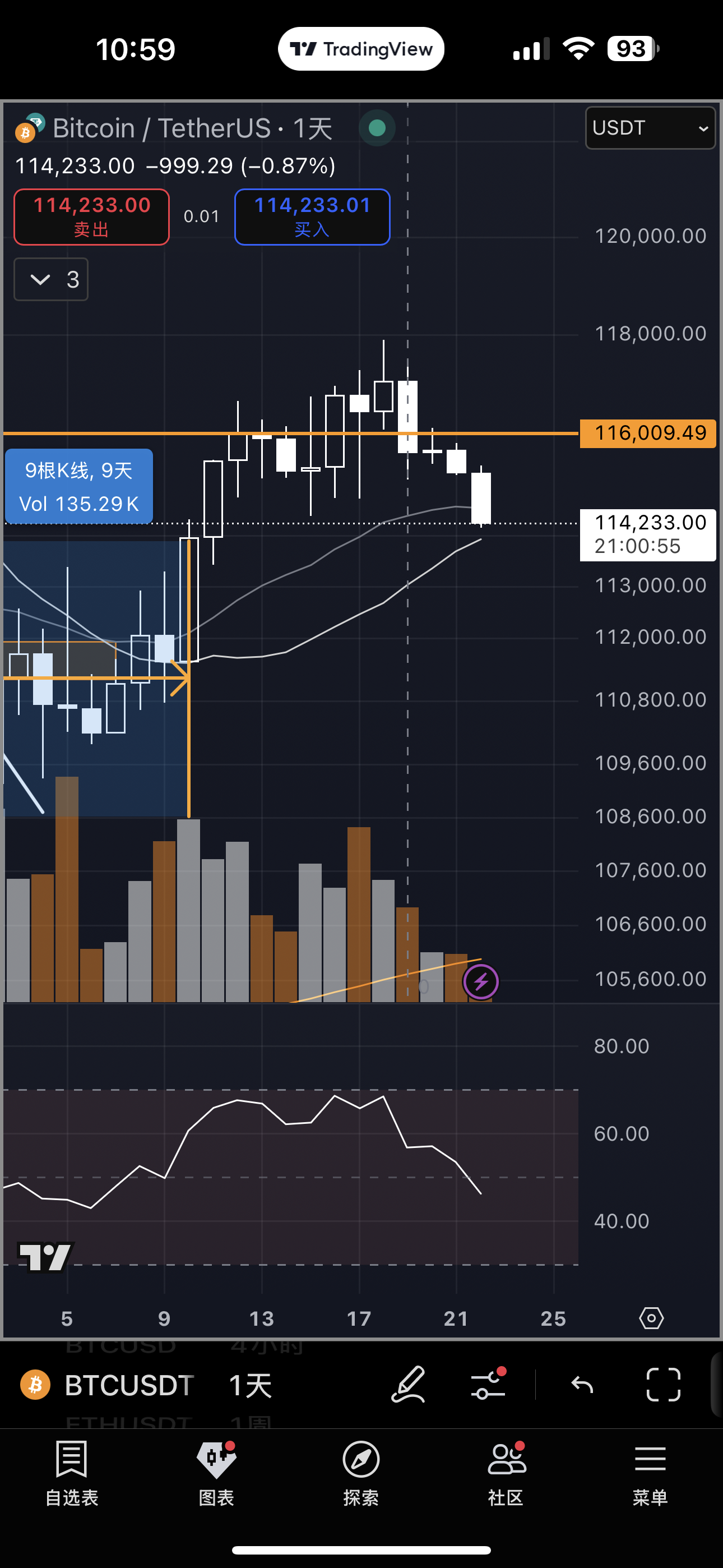
Task: Switch to the 探索 explore tab
Action: (361, 1473)
